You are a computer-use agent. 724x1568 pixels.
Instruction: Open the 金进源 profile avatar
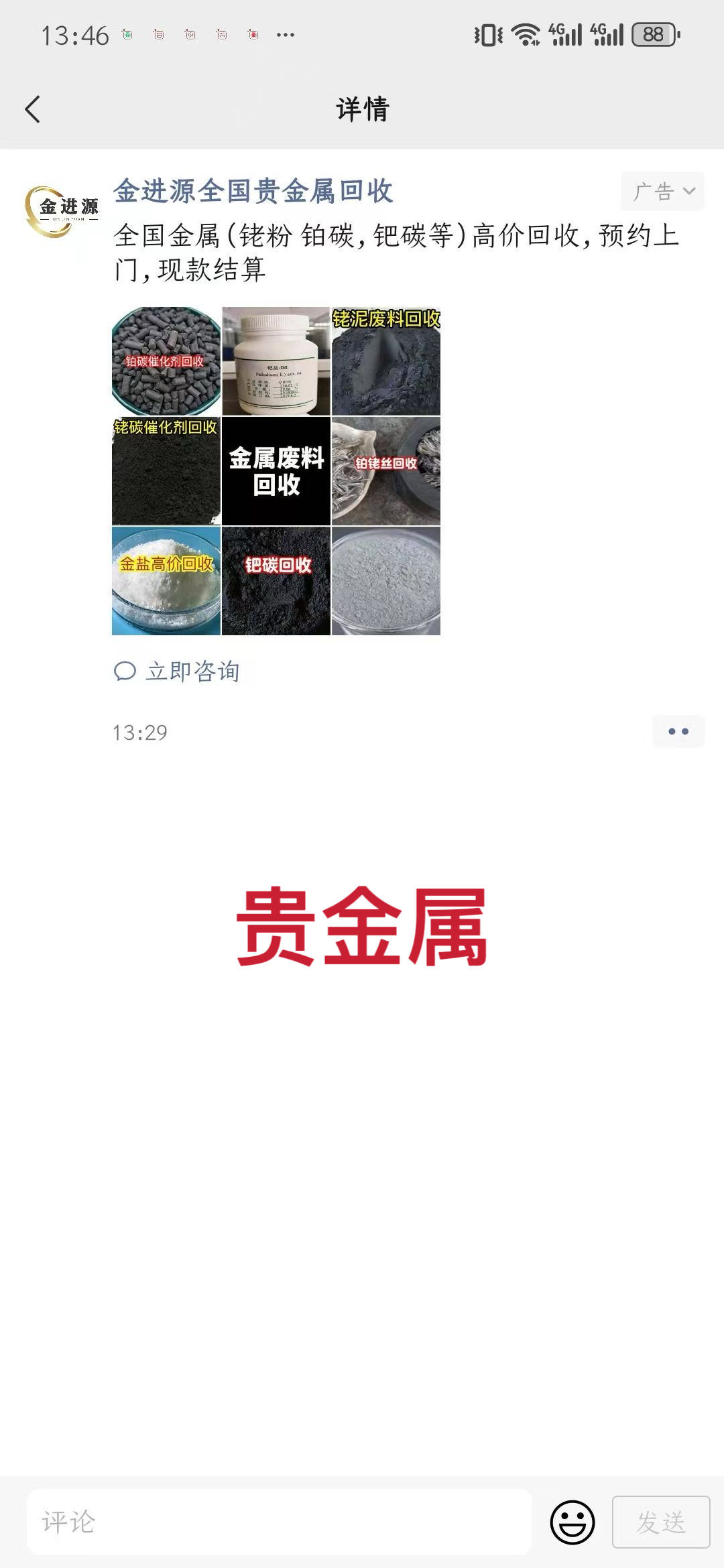click(61, 211)
